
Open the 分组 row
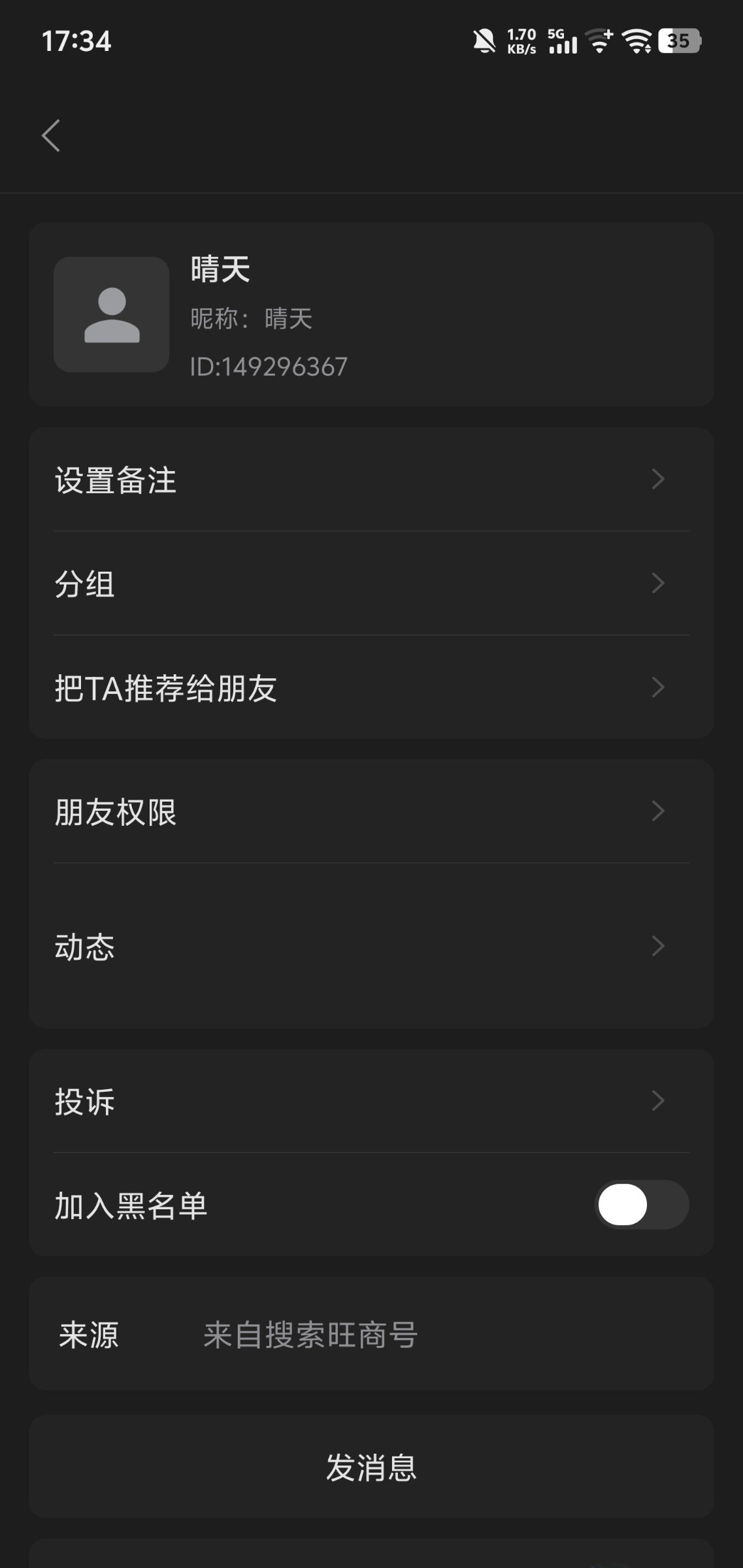tap(371, 583)
